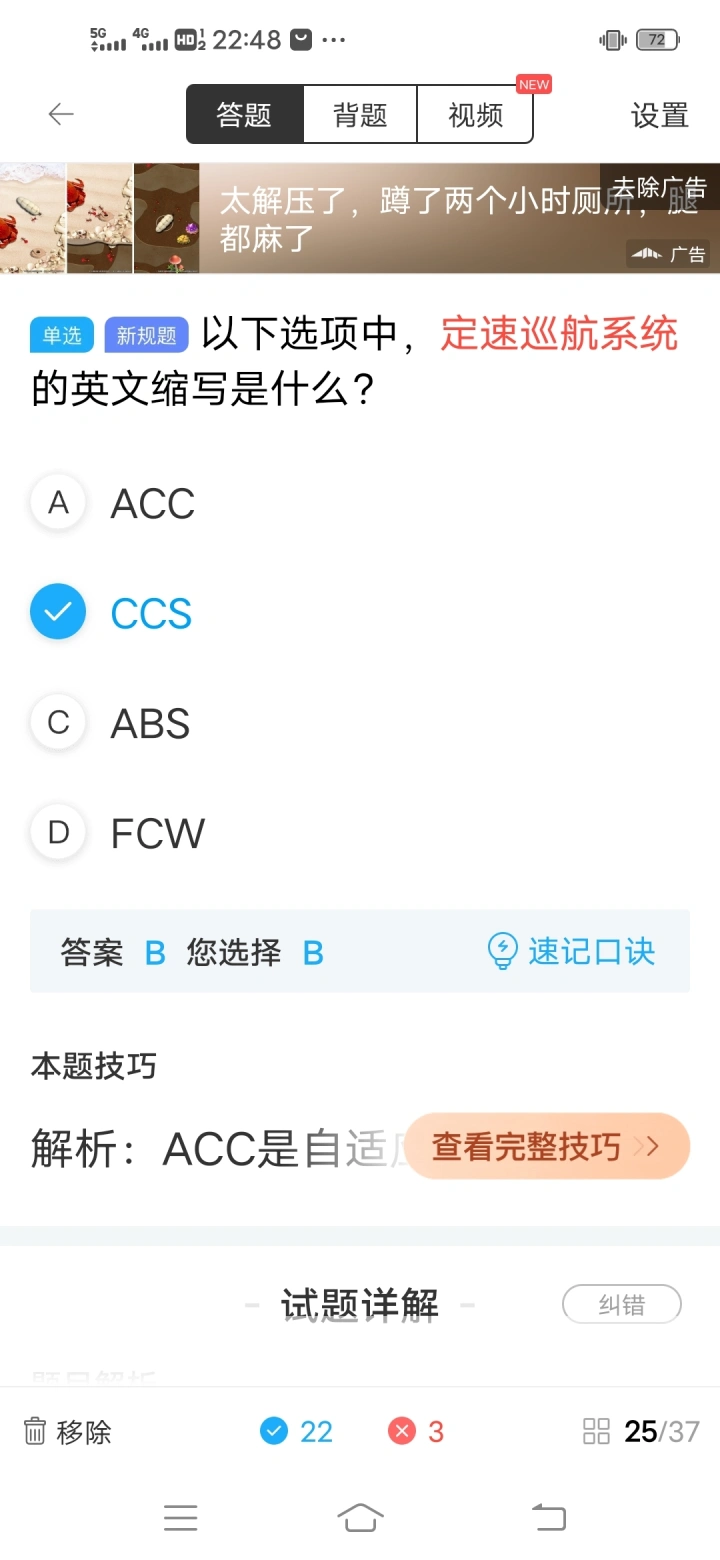Screen dimensions: 720x1560
Task: Switch to the 视频 tab
Action: [x=475, y=115]
